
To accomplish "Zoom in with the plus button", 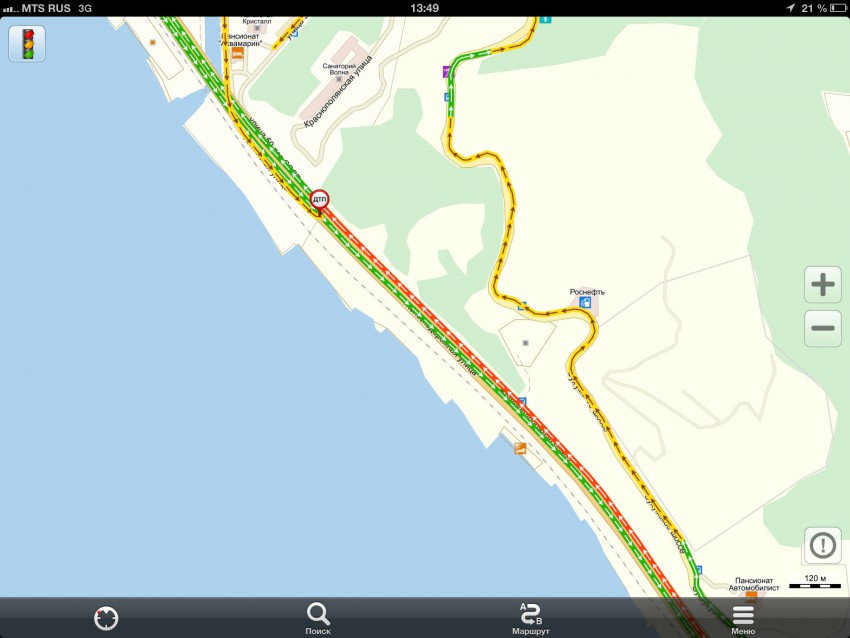I will pyautogui.click(x=823, y=285).
